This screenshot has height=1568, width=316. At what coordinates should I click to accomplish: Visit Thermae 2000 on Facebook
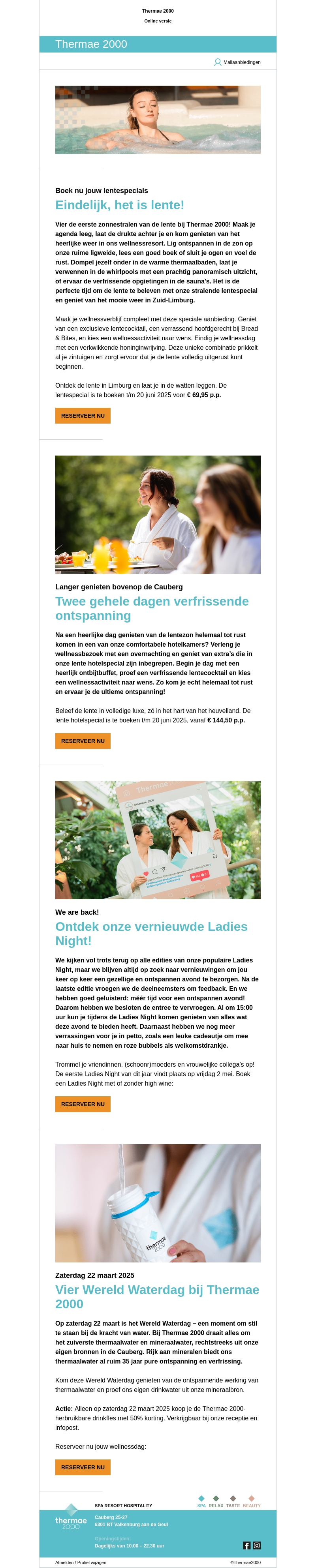pyautogui.click(x=246, y=1545)
